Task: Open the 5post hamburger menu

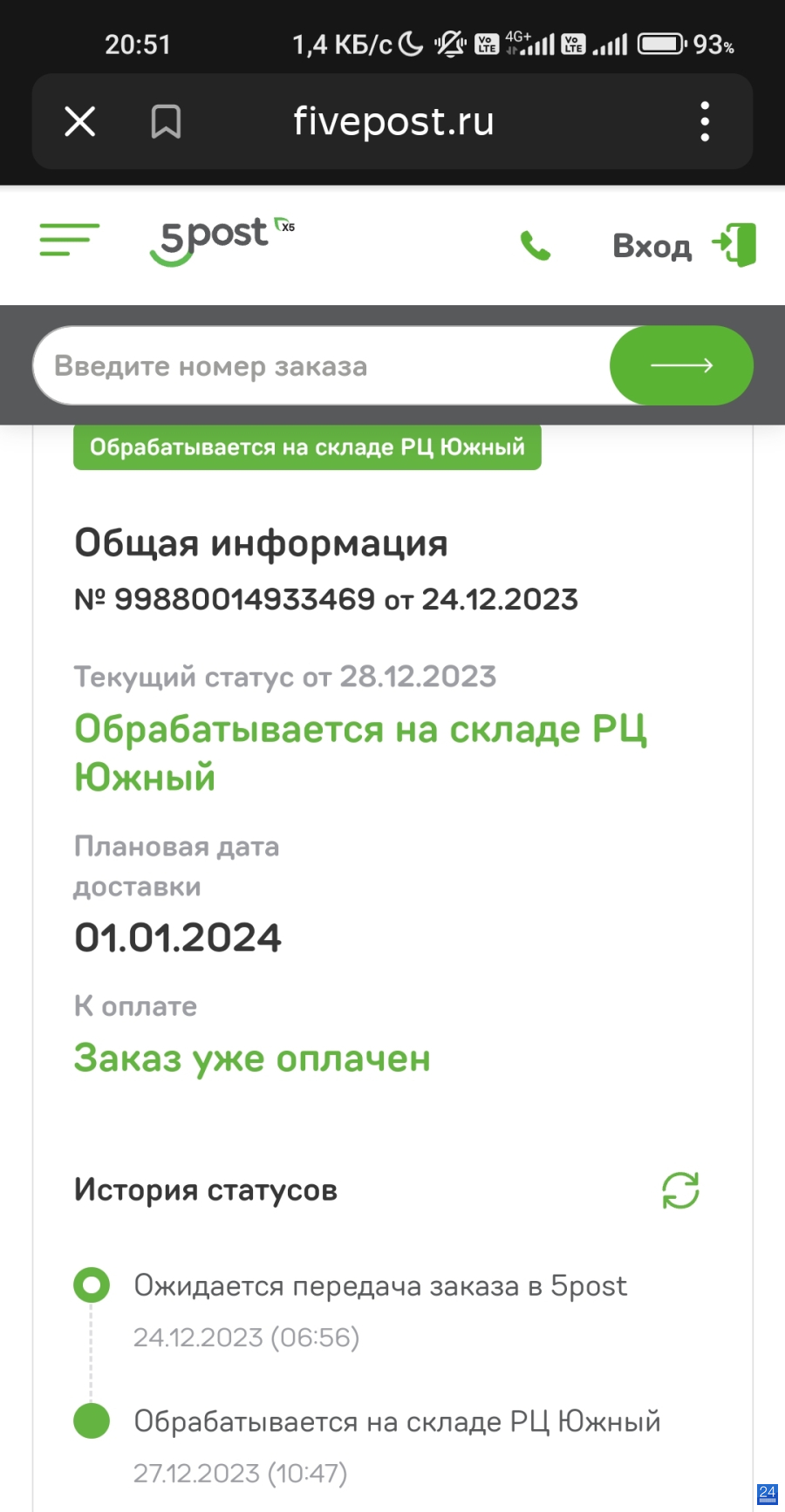Action: pyautogui.click(x=70, y=240)
